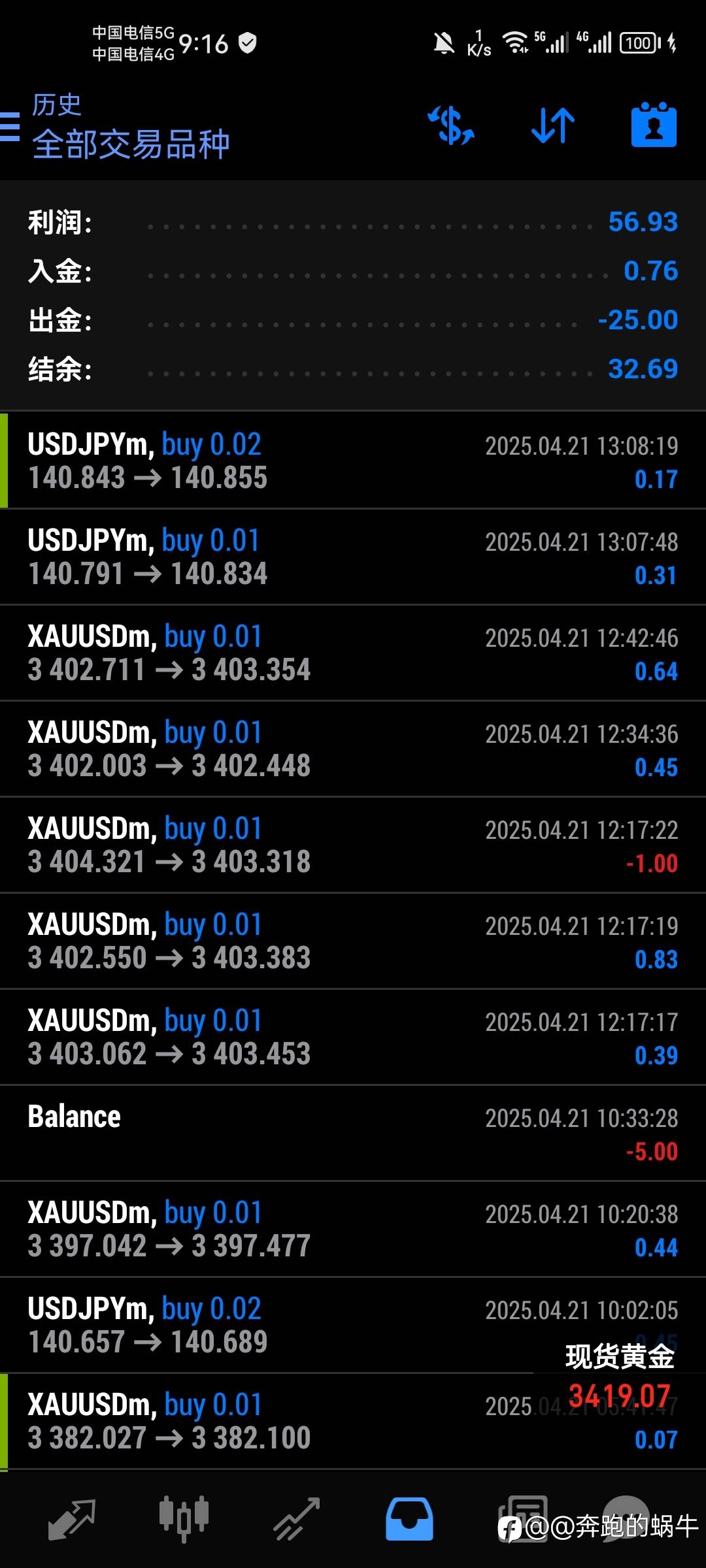Open USDJPYm buy 0.02 trade at 13:08:19

(x=353, y=461)
